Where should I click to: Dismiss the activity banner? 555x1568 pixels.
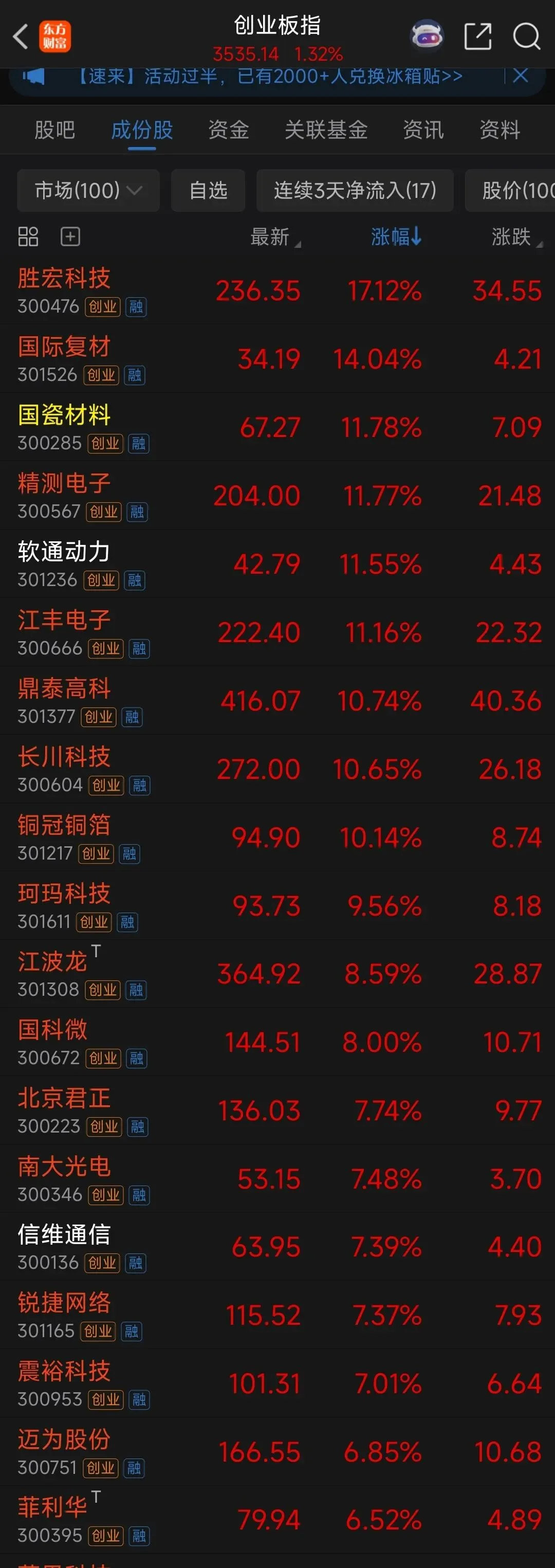(x=520, y=76)
